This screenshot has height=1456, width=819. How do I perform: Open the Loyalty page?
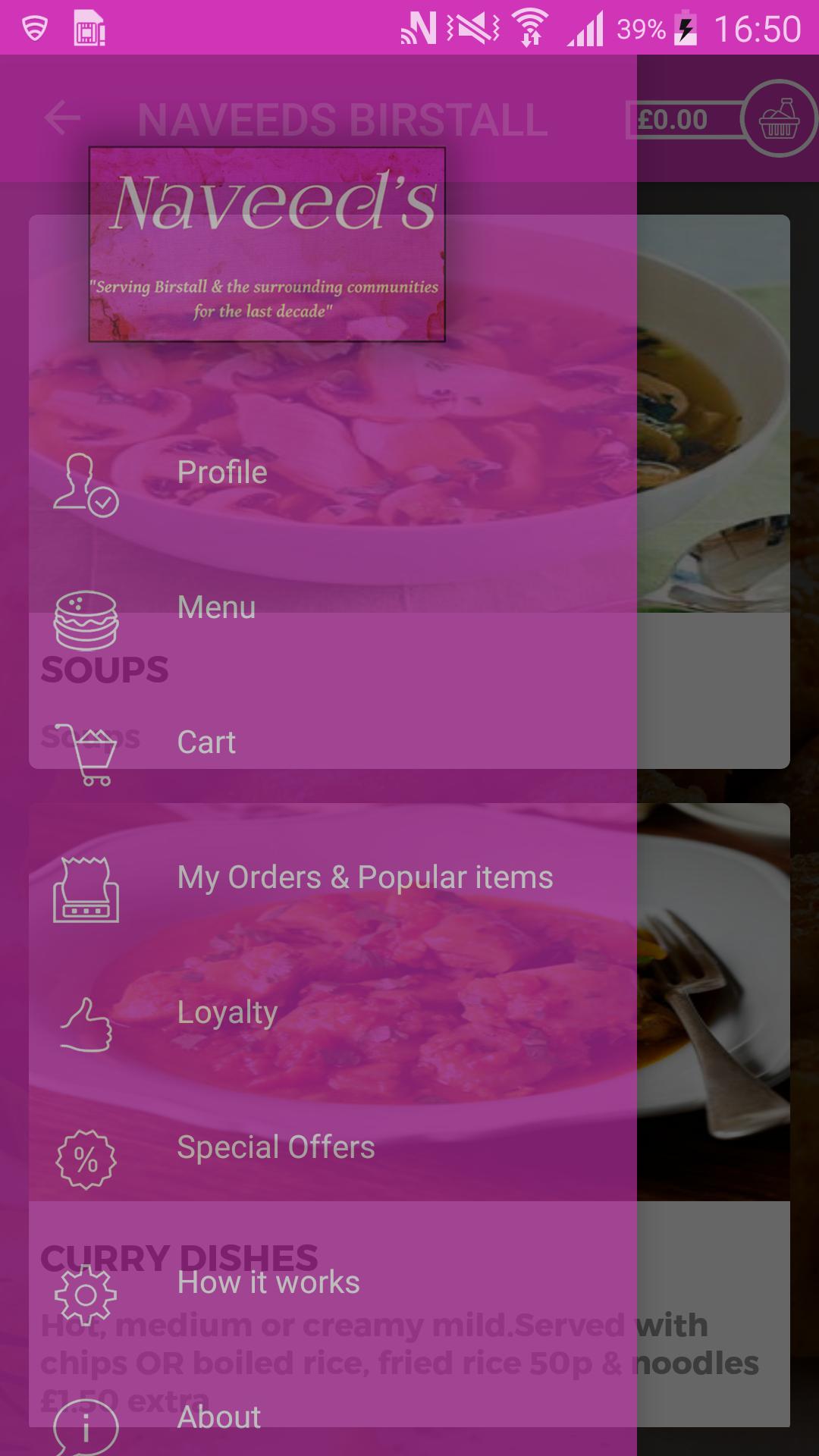(227, 1012)
